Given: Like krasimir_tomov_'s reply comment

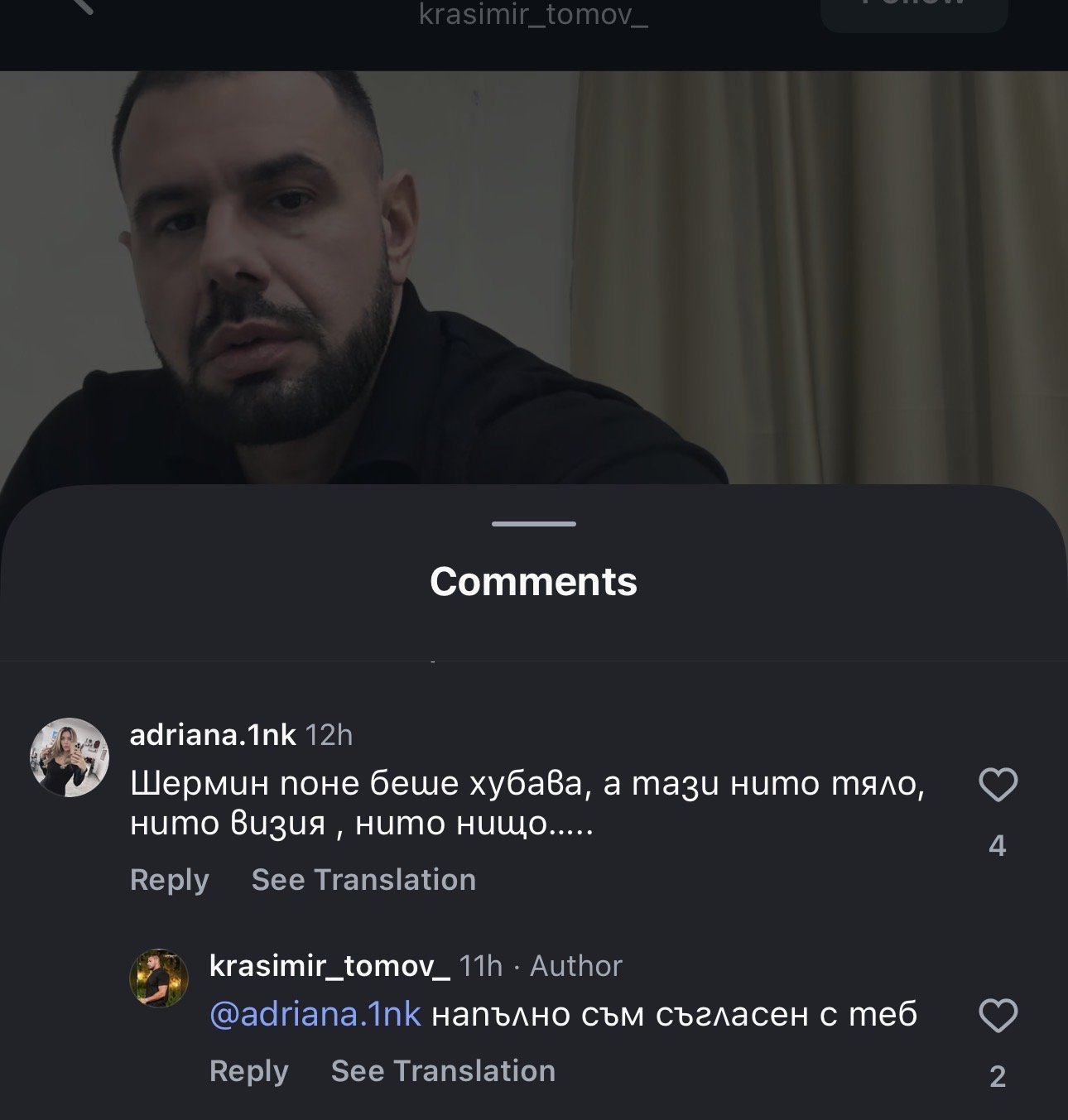Looking at the screenshot, I should [x=998, y=1016].
